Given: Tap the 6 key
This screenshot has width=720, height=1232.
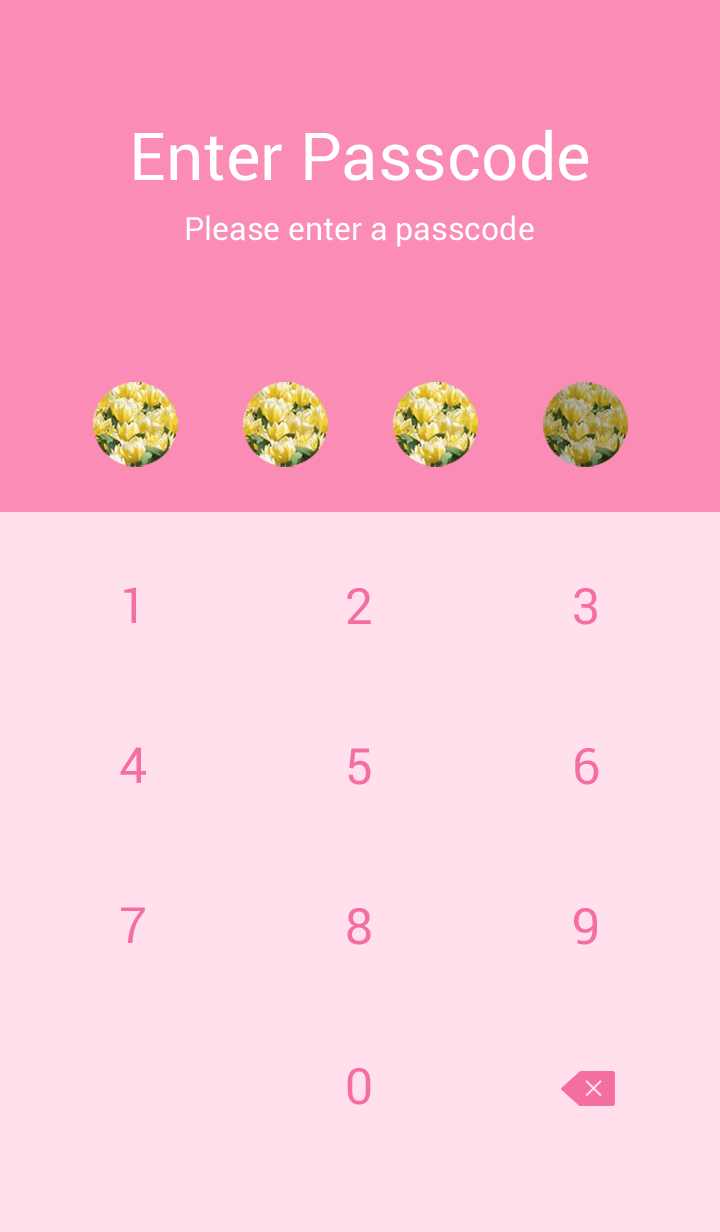Looking at the screenshot, I should (x=586, y=767).
